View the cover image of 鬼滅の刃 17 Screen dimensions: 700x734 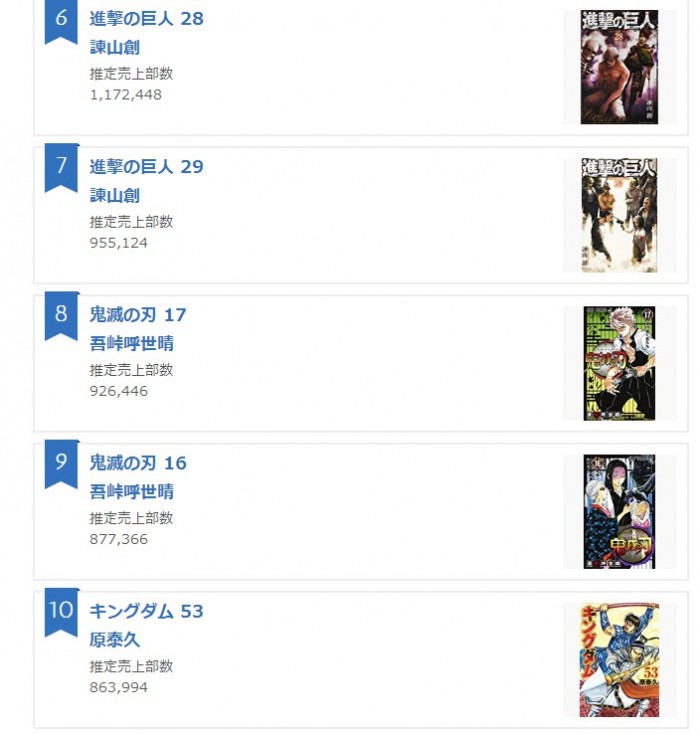click(x=619, y=363)
